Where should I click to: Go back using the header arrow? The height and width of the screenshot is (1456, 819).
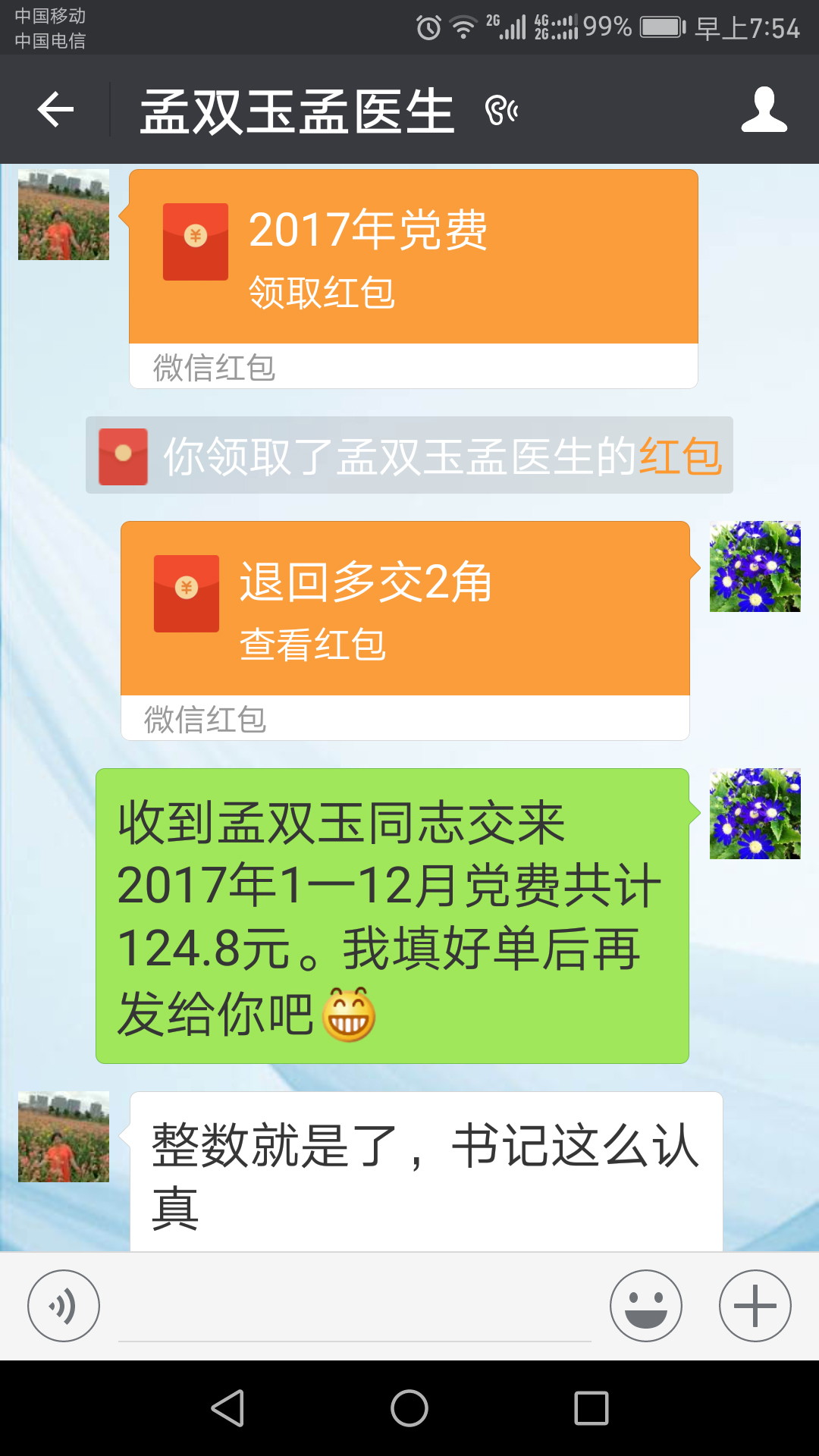pyautogui.click(x=55, y=110)
